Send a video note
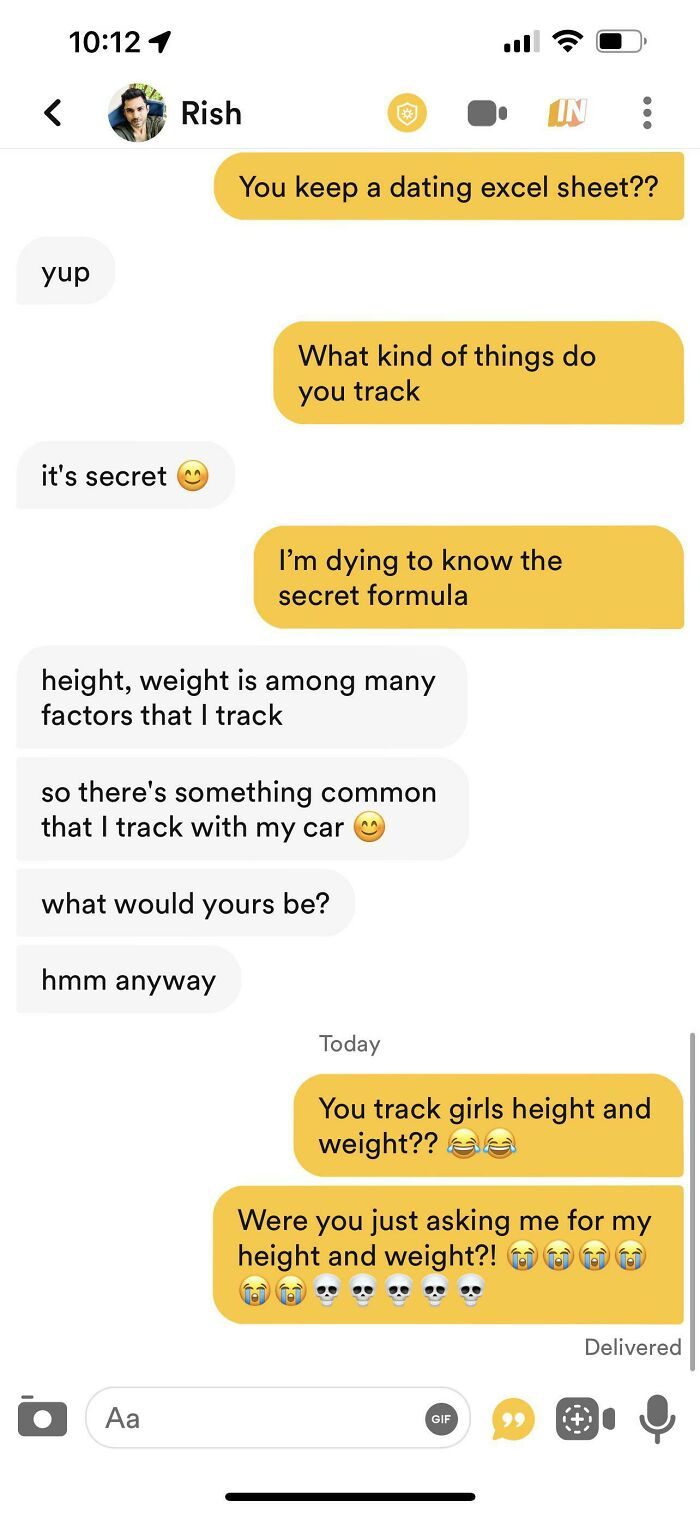The image size is (700, 1514). 585,1418
